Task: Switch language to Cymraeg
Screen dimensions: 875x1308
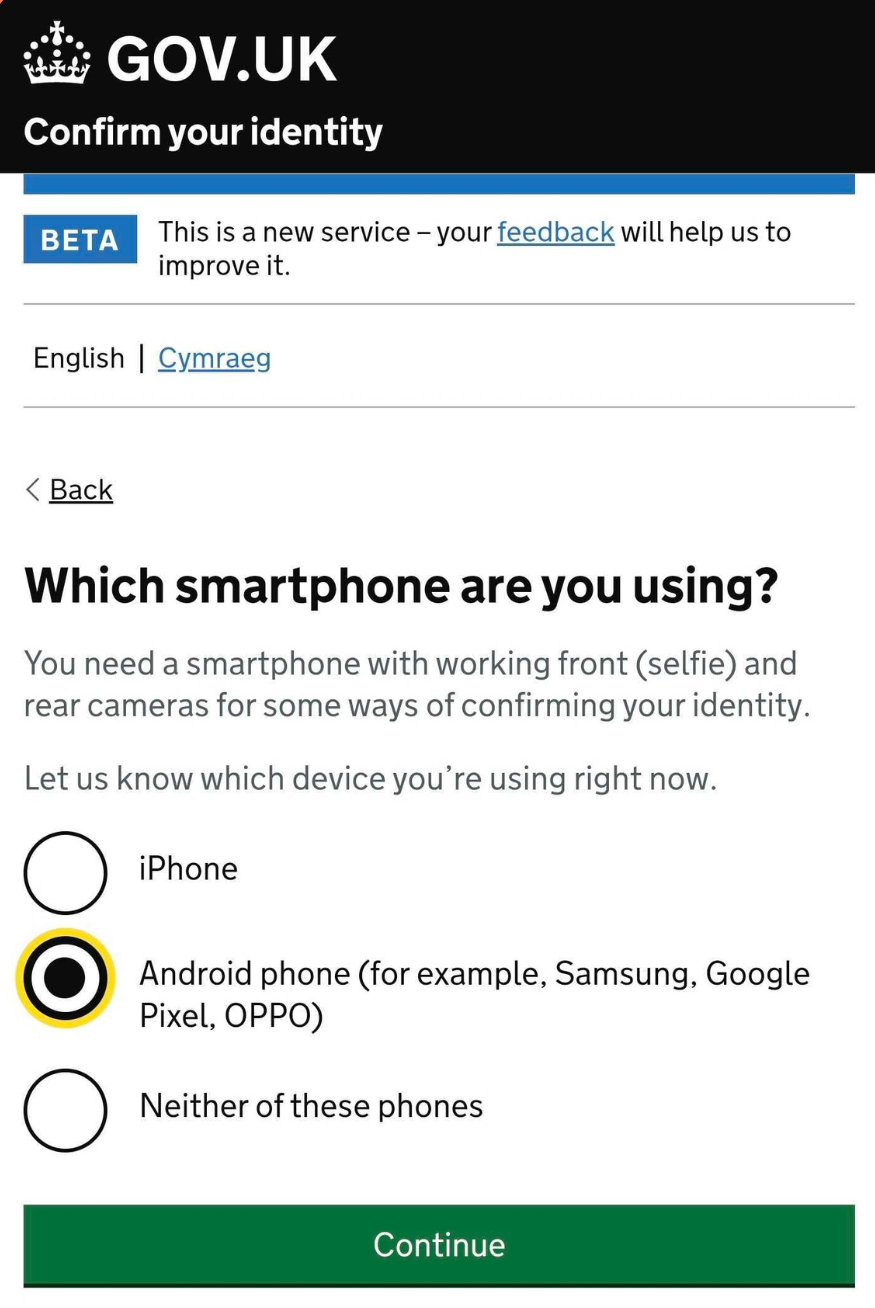Action: click(214, 358)
